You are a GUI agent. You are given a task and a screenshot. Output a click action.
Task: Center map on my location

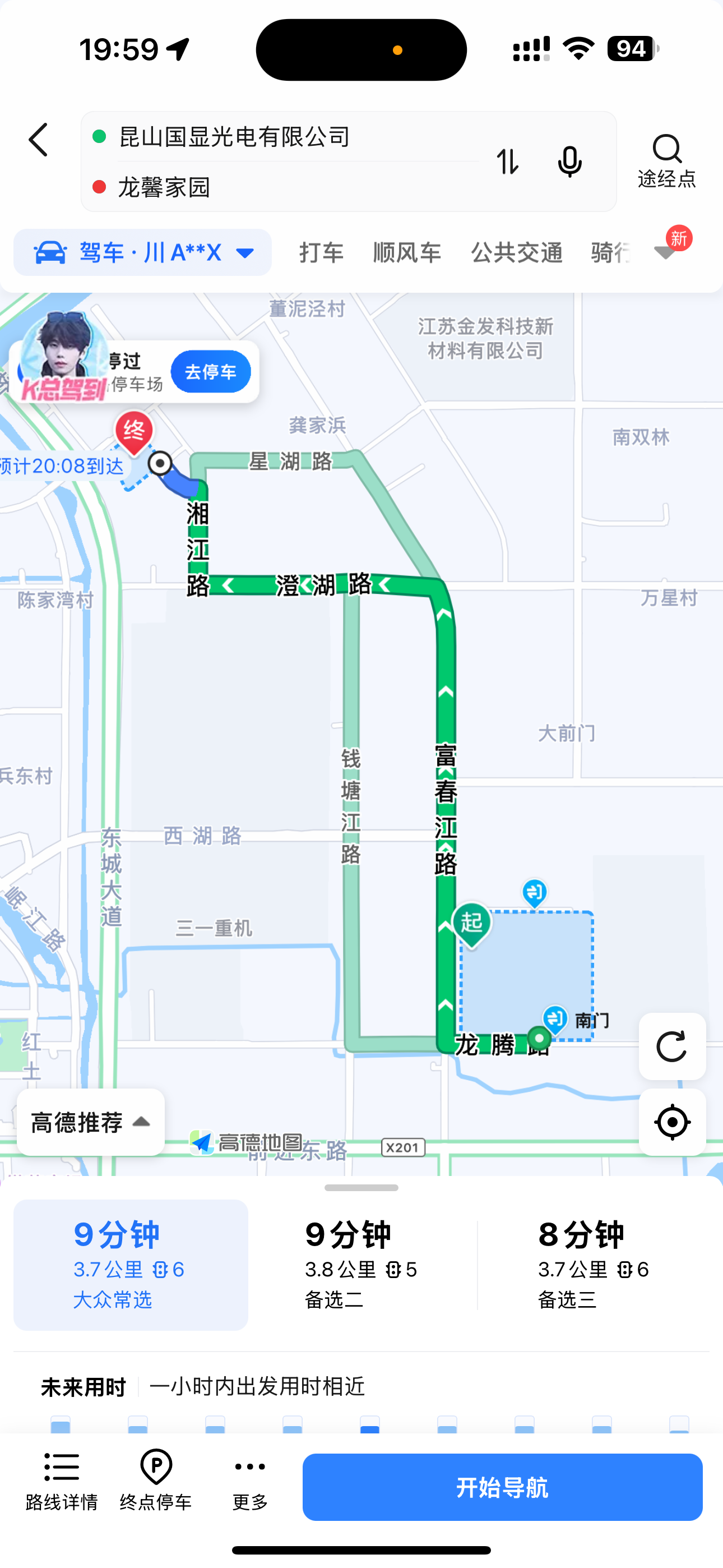[x=672, y=1122]
